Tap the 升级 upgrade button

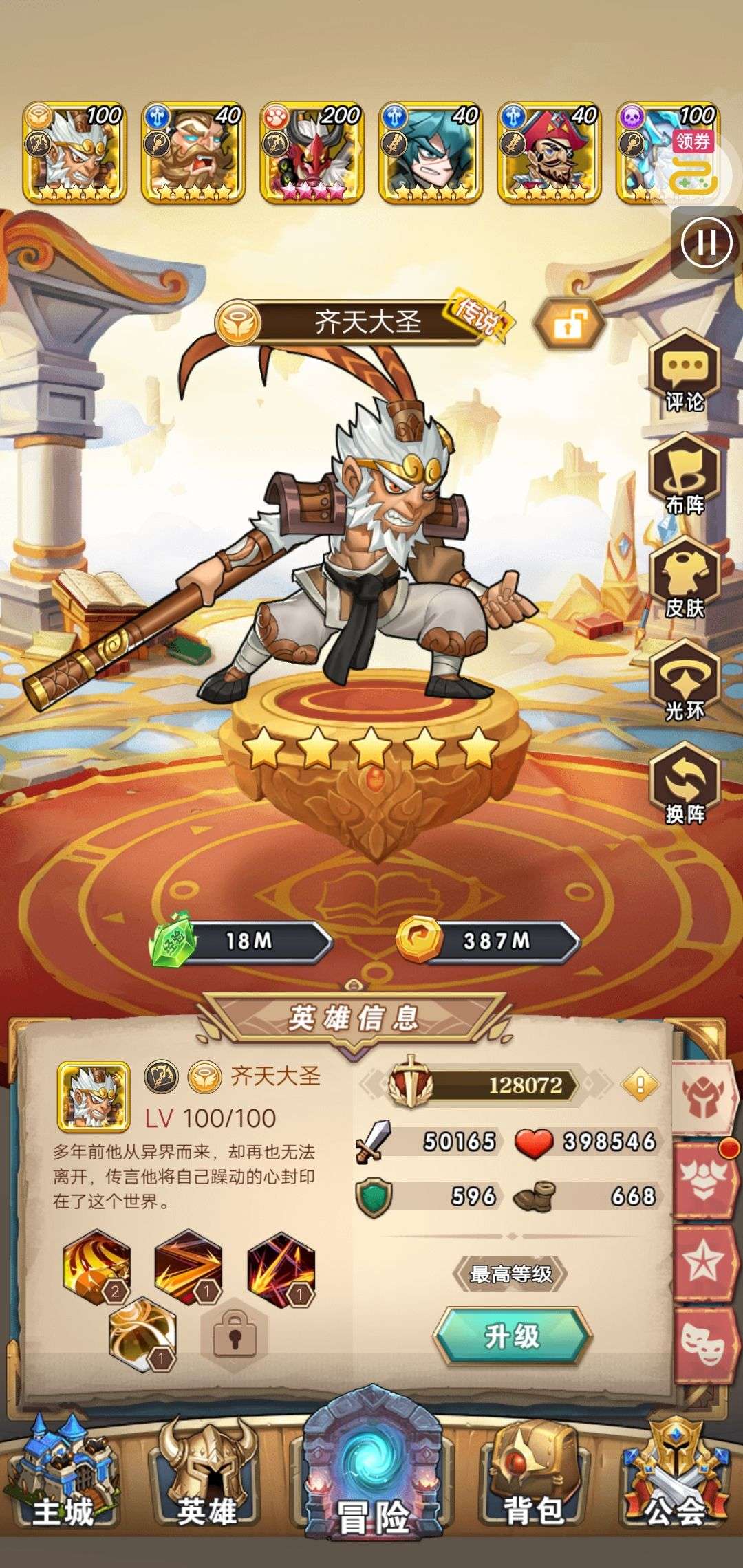[x=512, y=1336]
